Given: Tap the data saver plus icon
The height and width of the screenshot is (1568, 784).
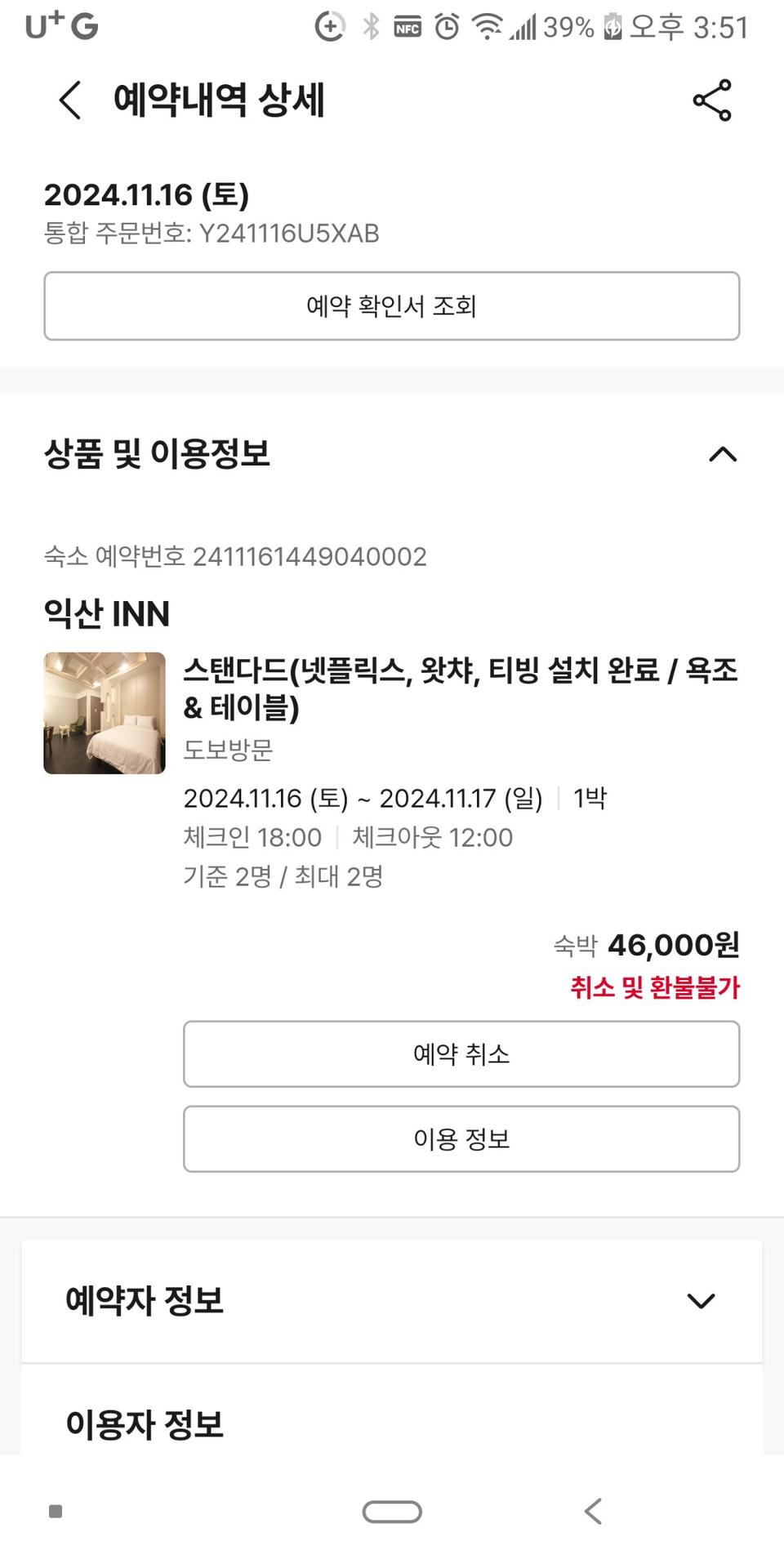Looking at the screenshot, I should (x=328, y=26).
